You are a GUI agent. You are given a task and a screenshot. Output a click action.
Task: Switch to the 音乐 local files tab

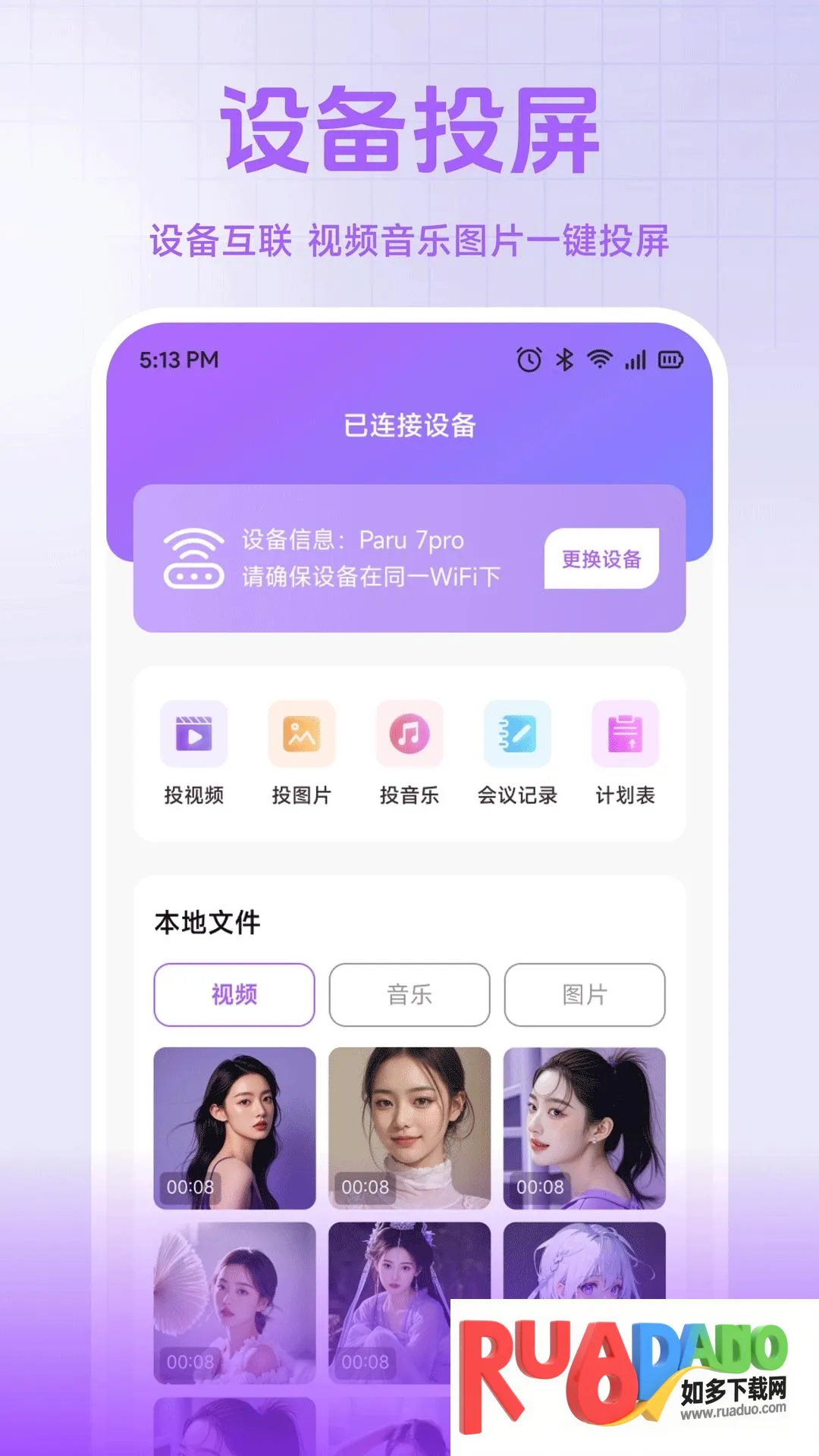(409, 996)
